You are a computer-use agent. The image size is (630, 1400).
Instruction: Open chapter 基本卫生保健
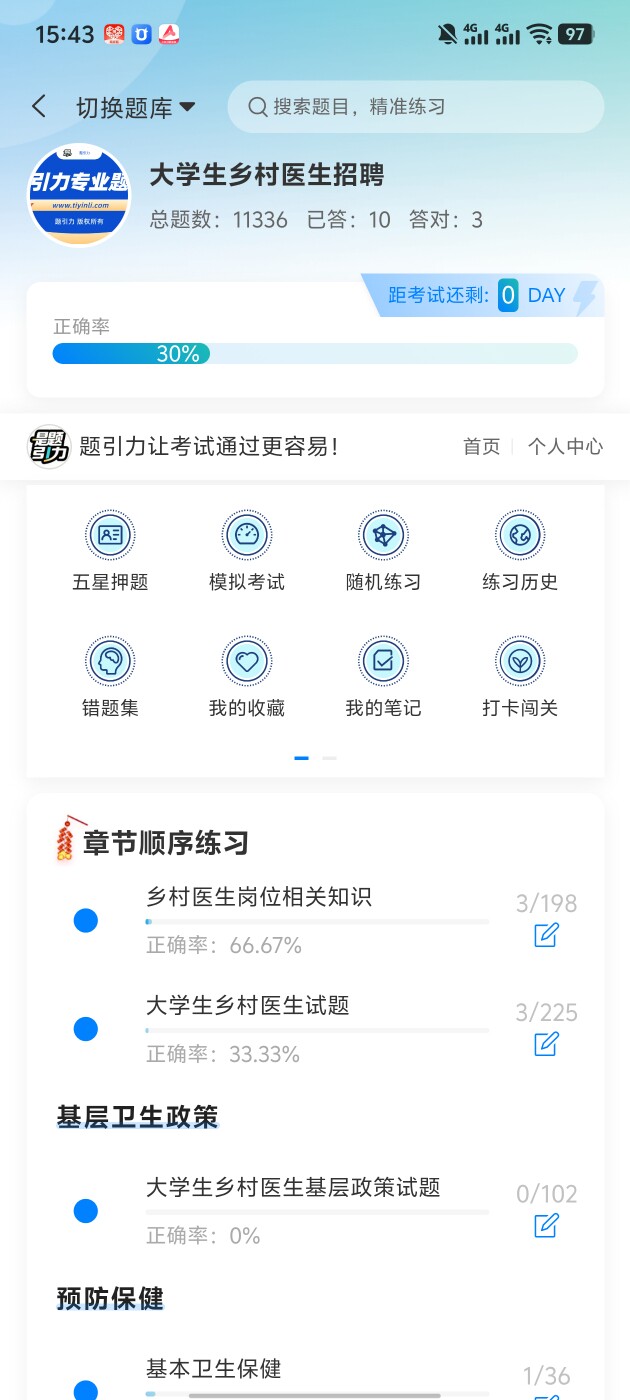214,1369
